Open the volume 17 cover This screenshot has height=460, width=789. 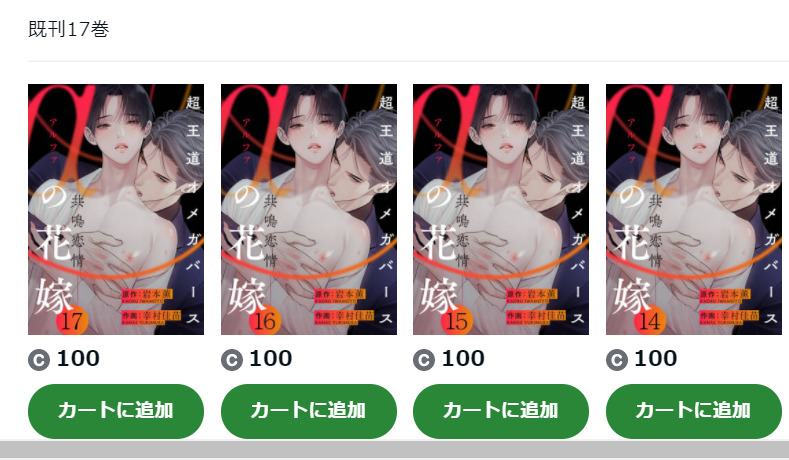(116, 209)
